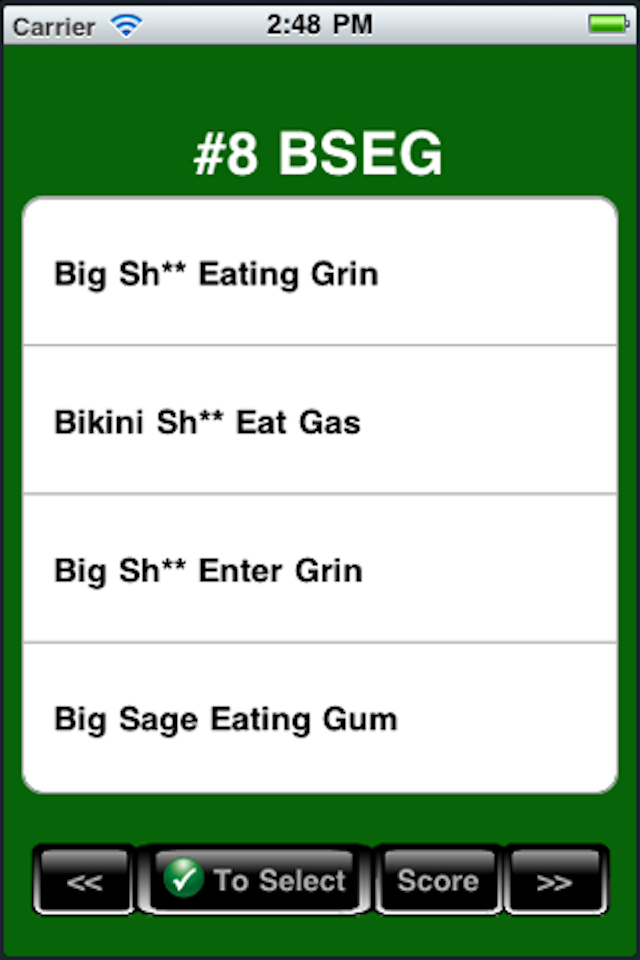Select the answer Big Sh** Eating Grin
This screenshot has width=640, height=960.
pos(320,273)
